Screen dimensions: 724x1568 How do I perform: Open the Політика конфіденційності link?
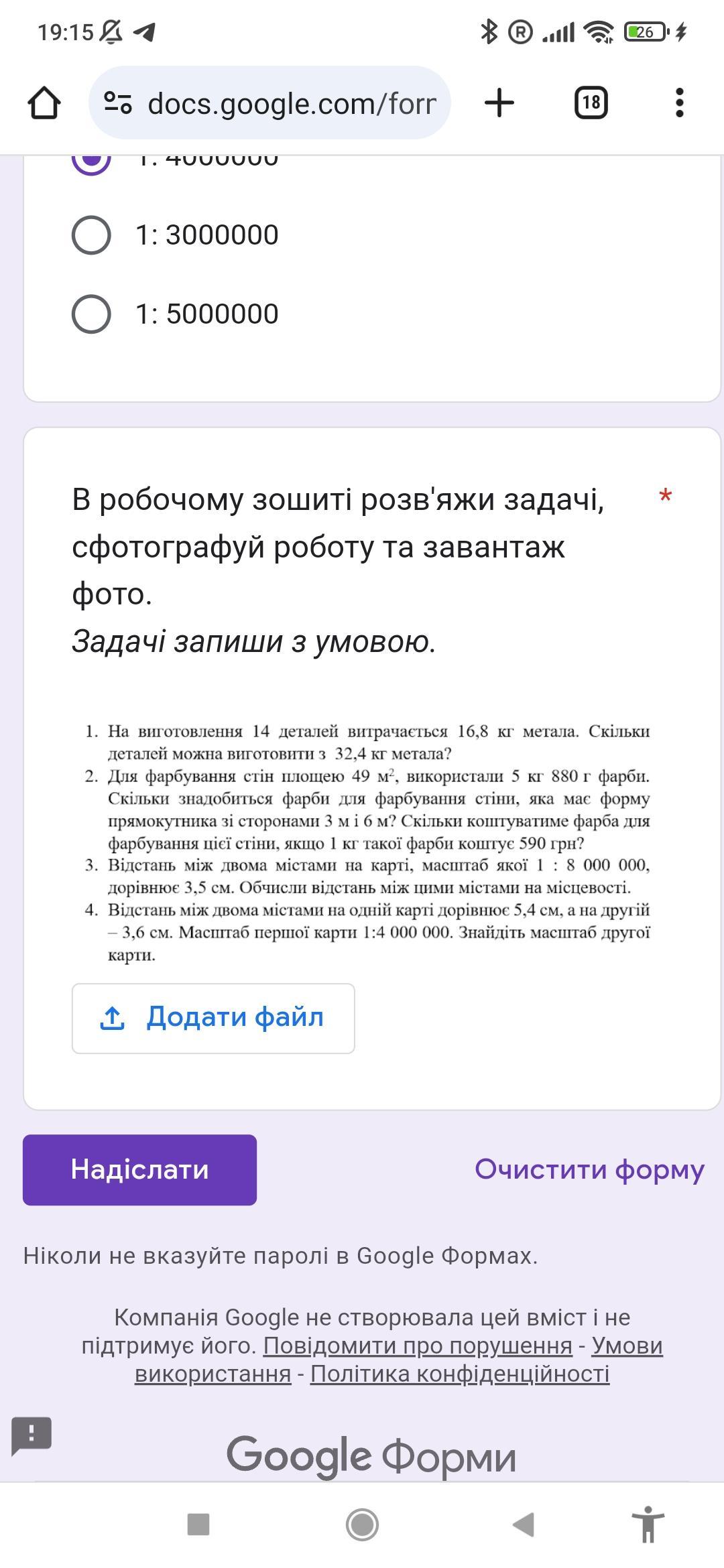click(460, 1374)
